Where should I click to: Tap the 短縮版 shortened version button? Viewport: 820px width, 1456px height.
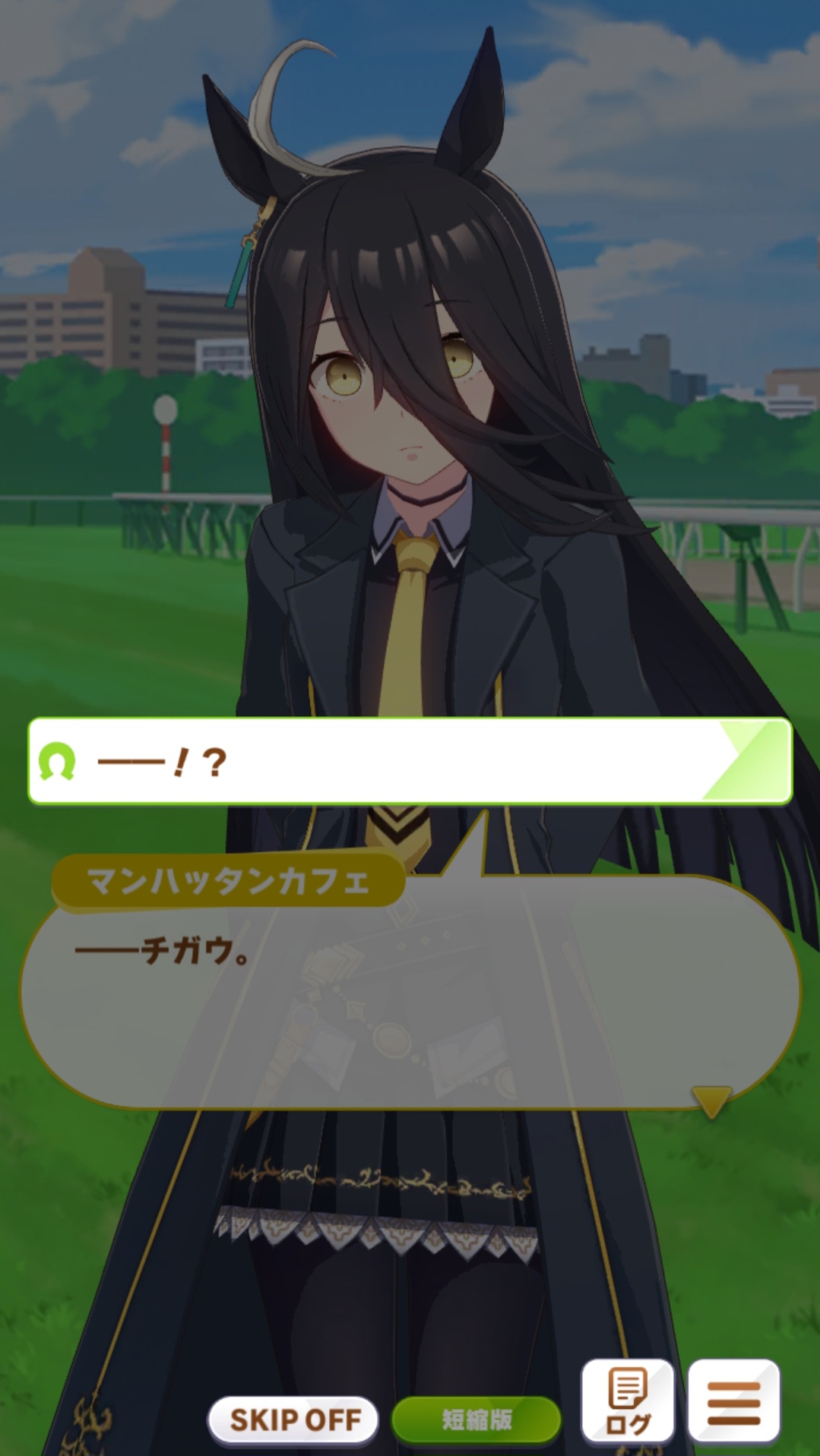476,1419
